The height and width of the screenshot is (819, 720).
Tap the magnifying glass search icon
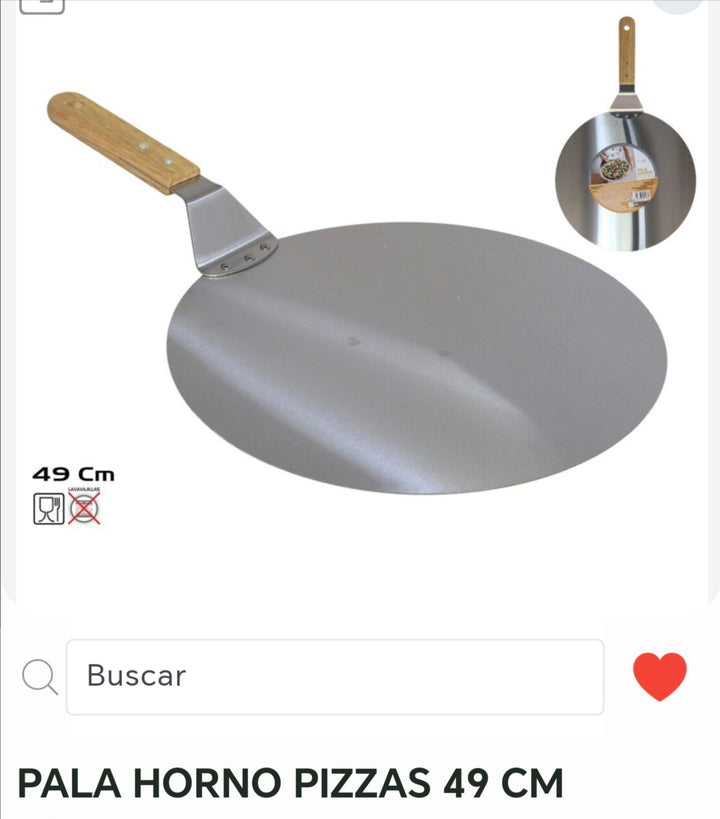pyautogui.click(x=40, y=678)
